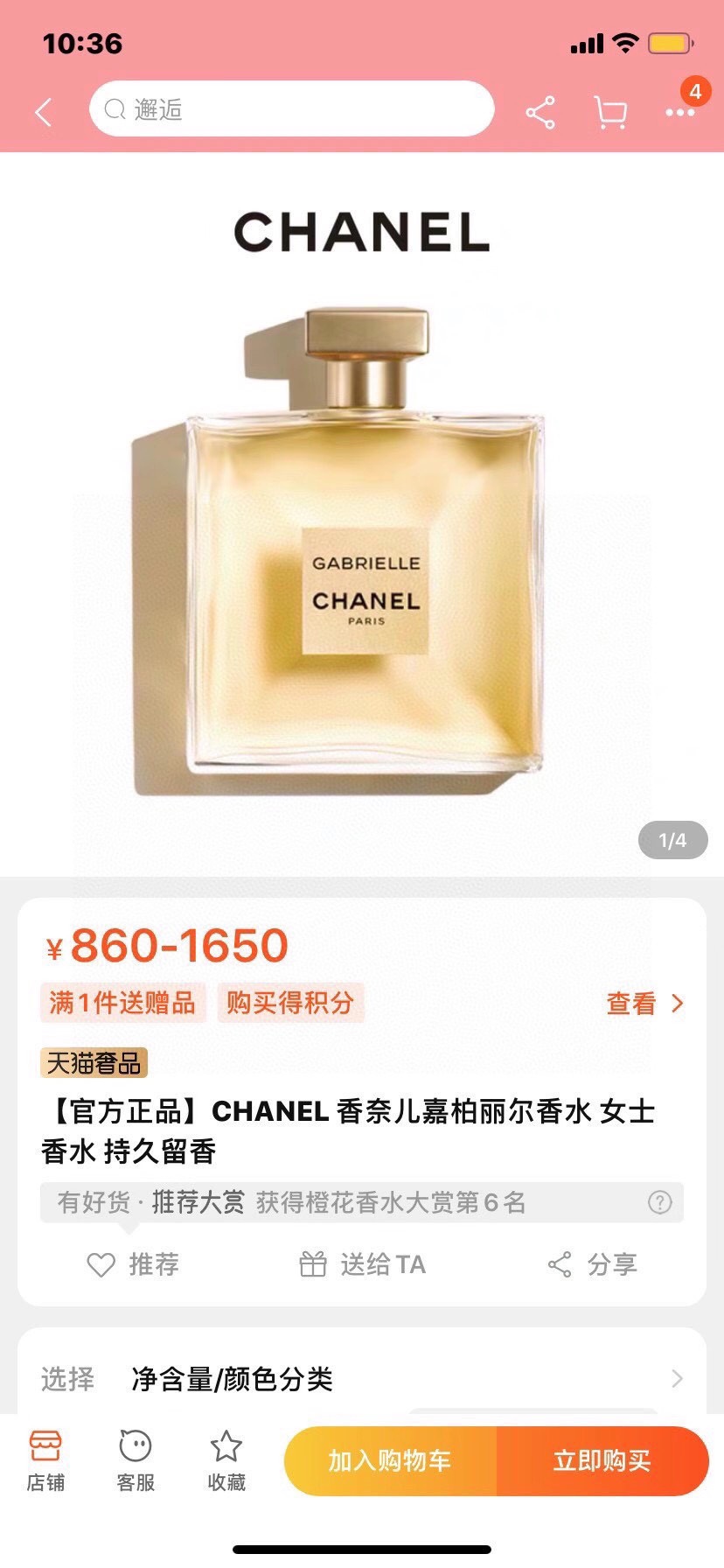Open the overflow menu with badge

679,112
